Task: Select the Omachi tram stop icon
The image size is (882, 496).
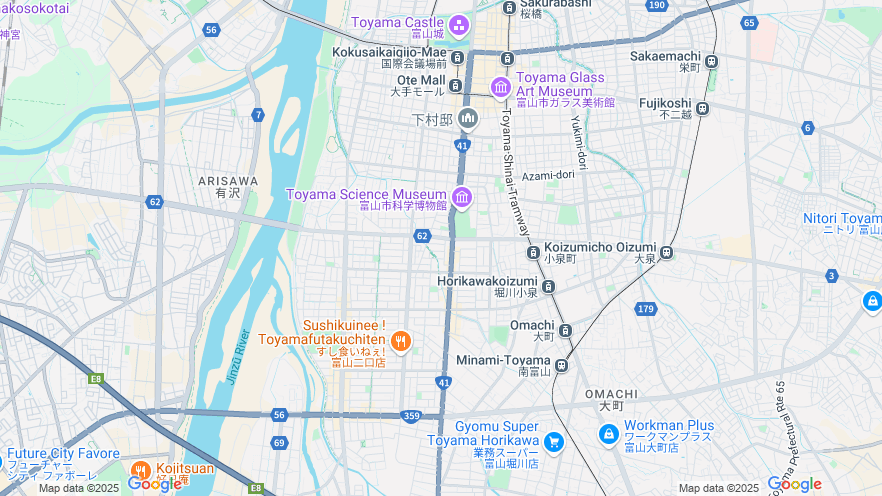Action: tap(566, 331)
